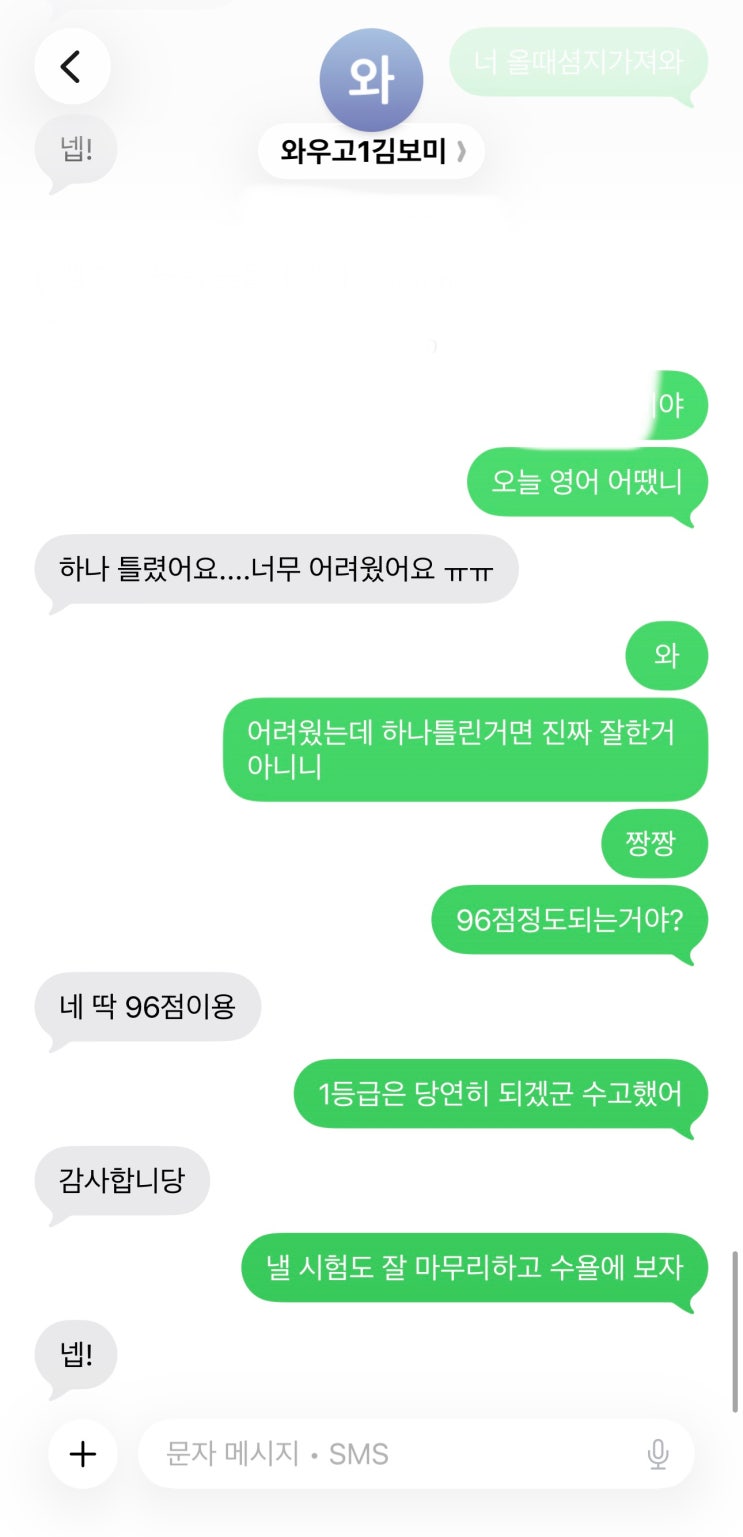The width and height of the screenshot is (743, 1537).
Task: Tap the 와 contact avatar
Action: click(x=371, y=80)
